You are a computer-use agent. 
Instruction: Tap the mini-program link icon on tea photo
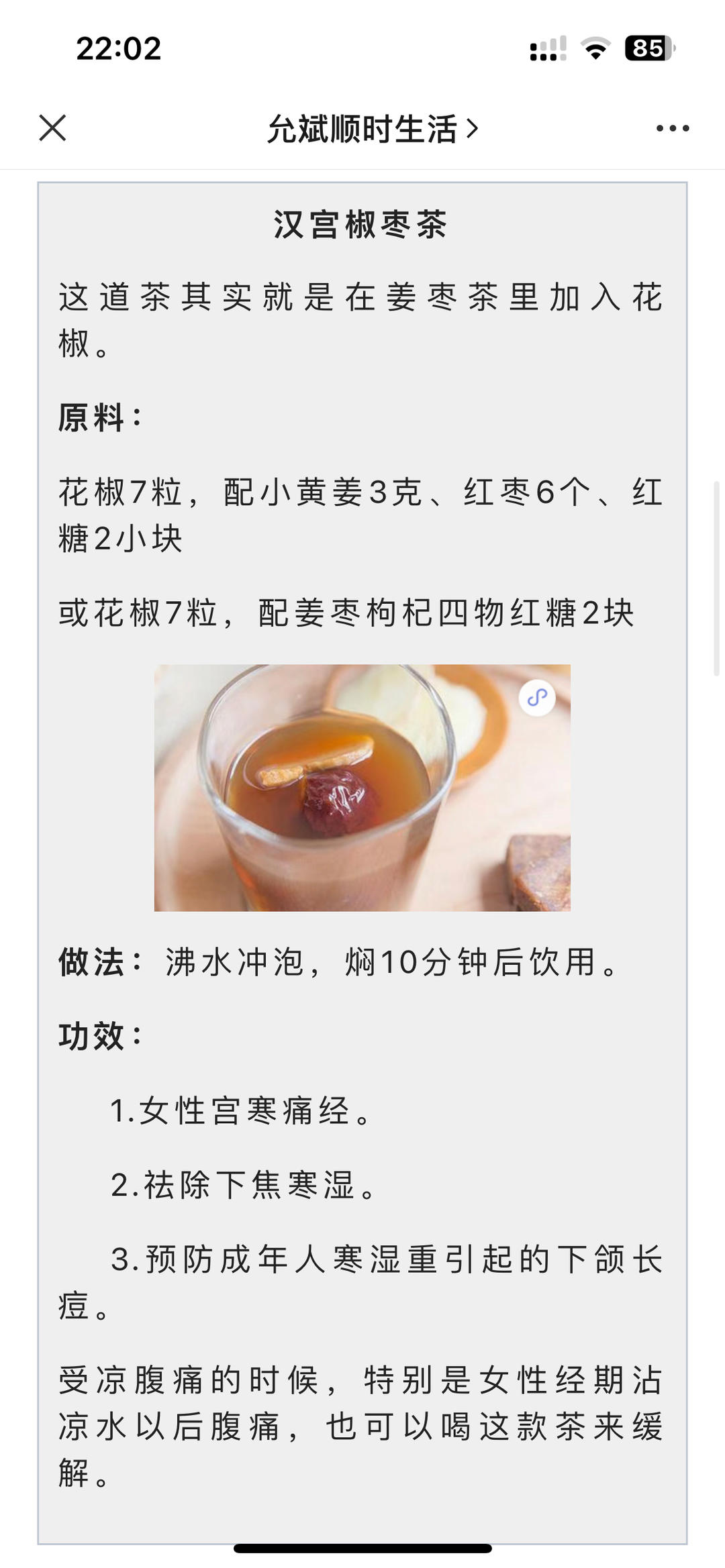tap(537, 698)
